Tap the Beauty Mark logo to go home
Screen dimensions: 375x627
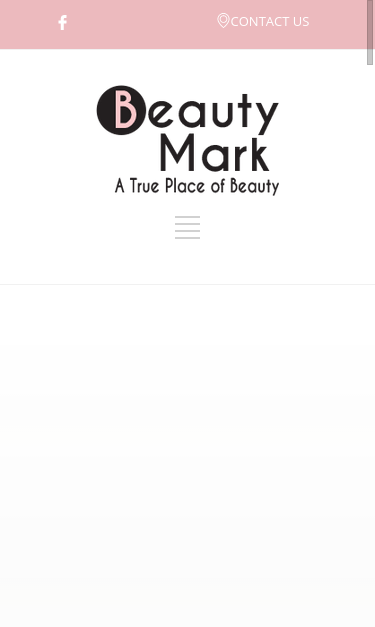click(188, 140)
